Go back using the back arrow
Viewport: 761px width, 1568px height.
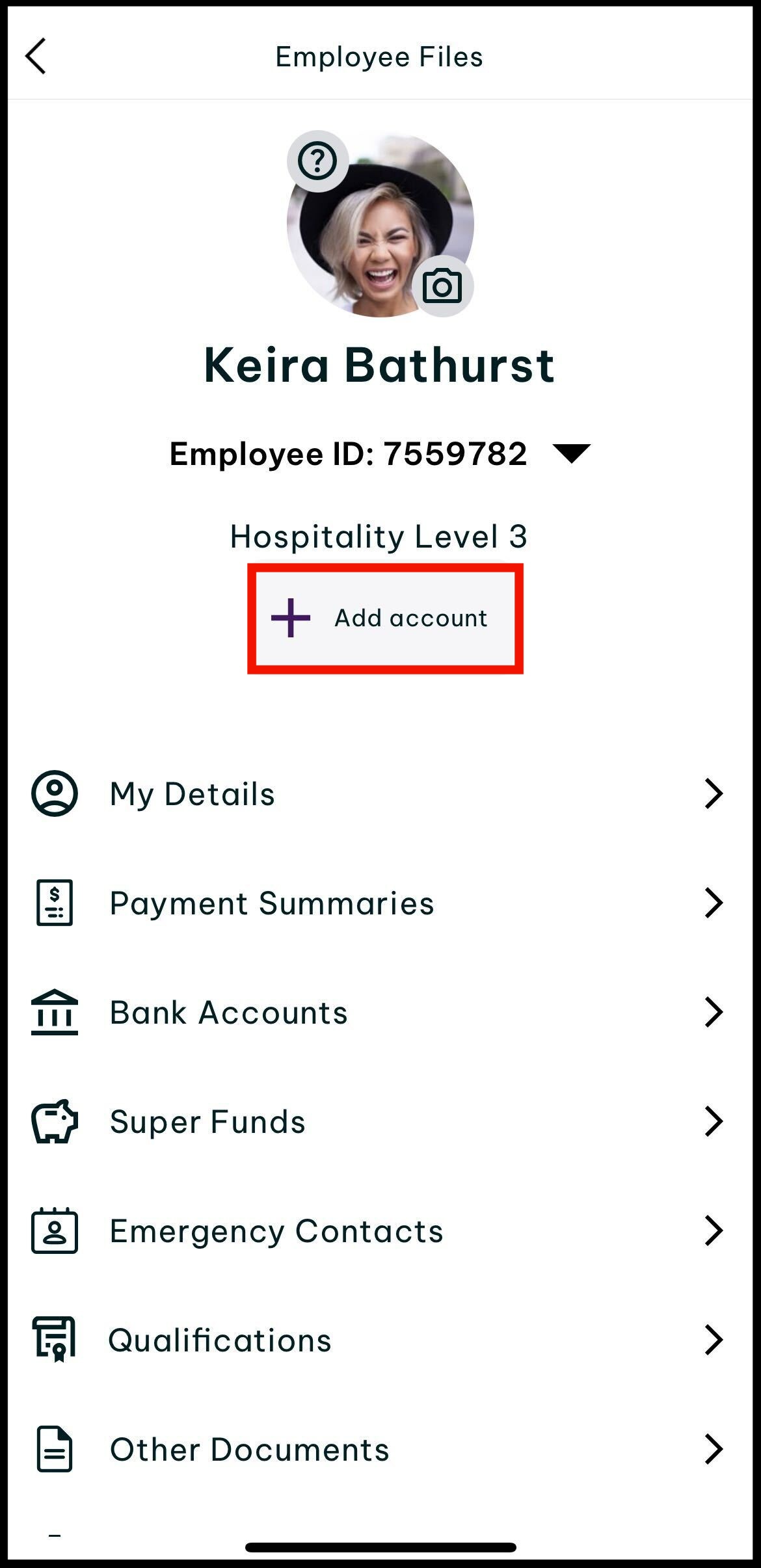click(36, 57)
